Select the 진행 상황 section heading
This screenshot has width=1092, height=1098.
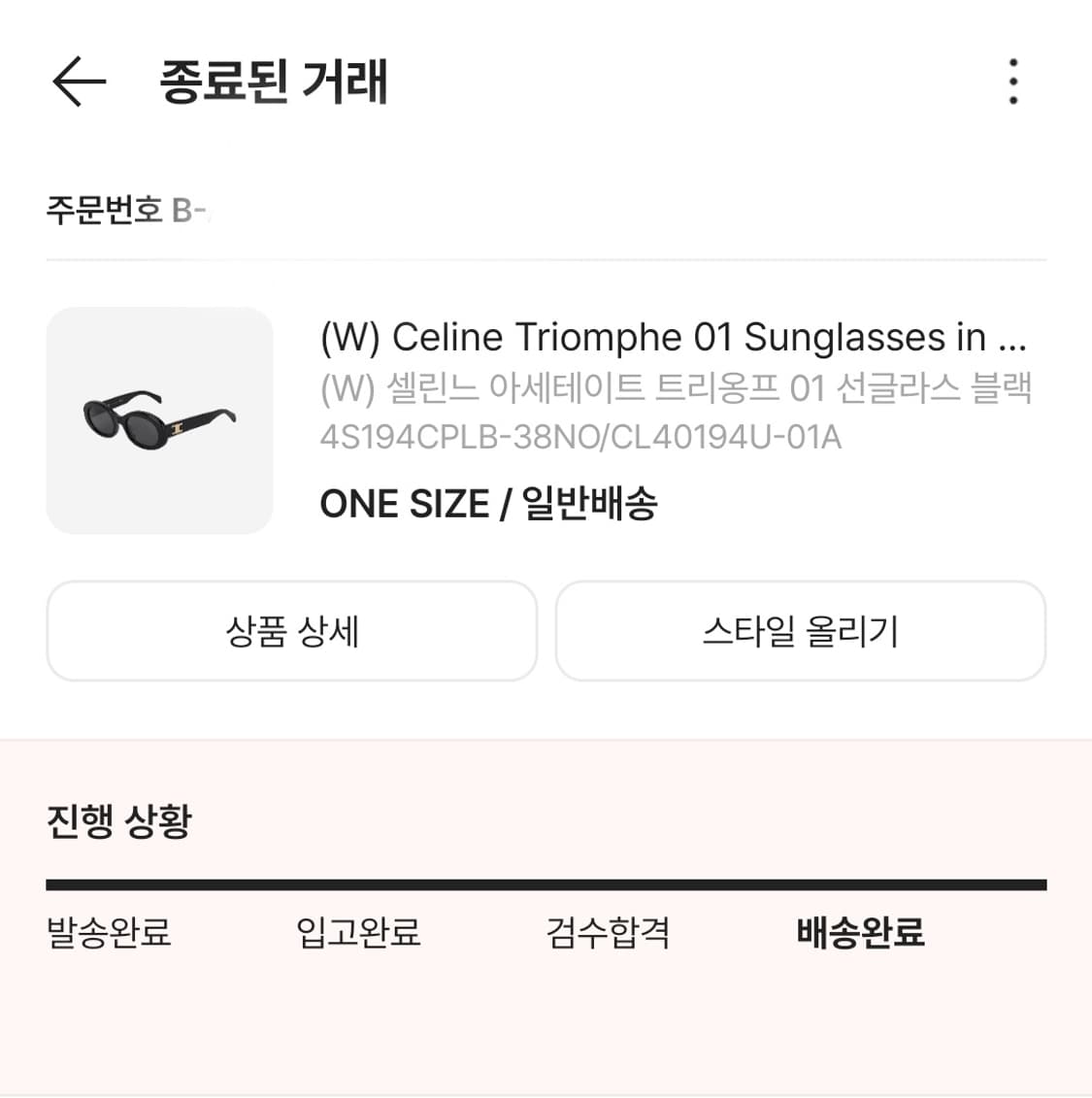point(118,820)
